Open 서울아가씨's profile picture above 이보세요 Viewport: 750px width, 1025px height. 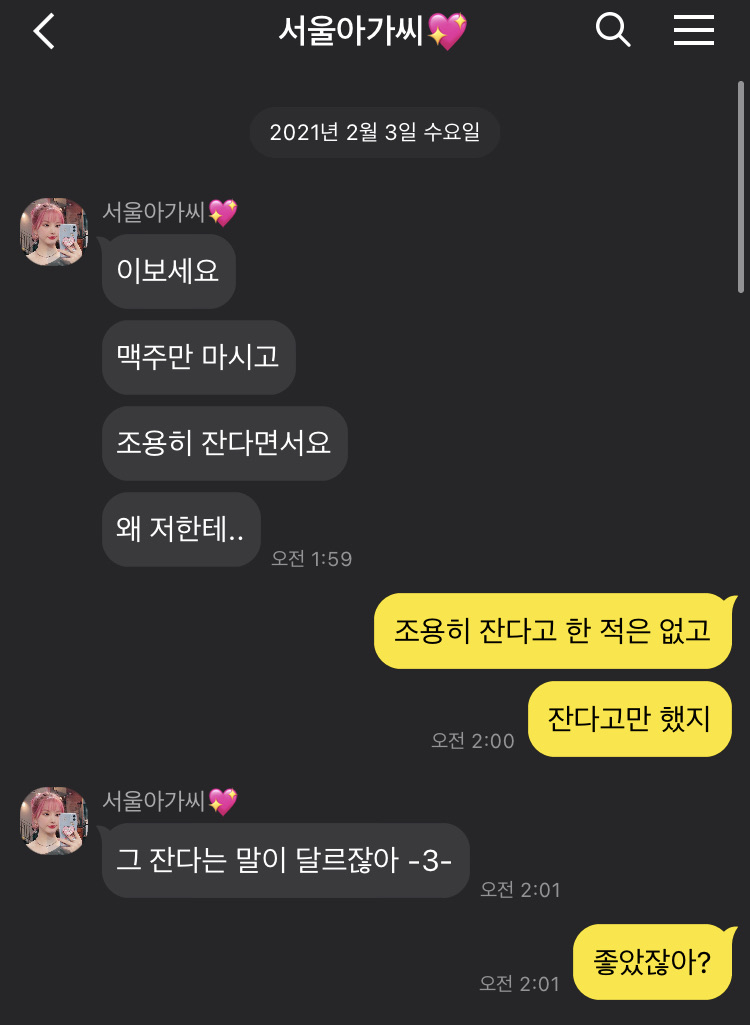(54, 231)
